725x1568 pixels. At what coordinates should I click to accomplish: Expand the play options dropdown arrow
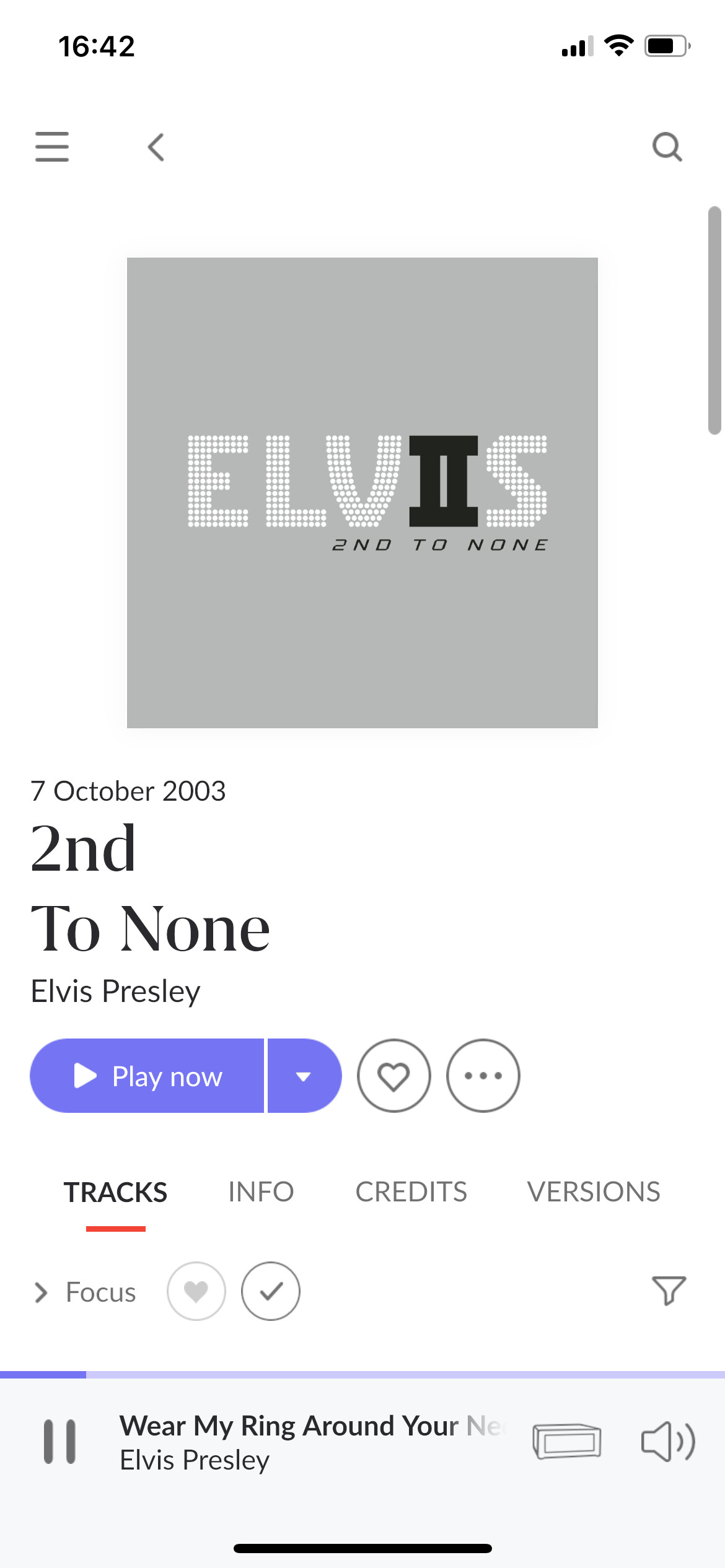[x=304, y=1076]
